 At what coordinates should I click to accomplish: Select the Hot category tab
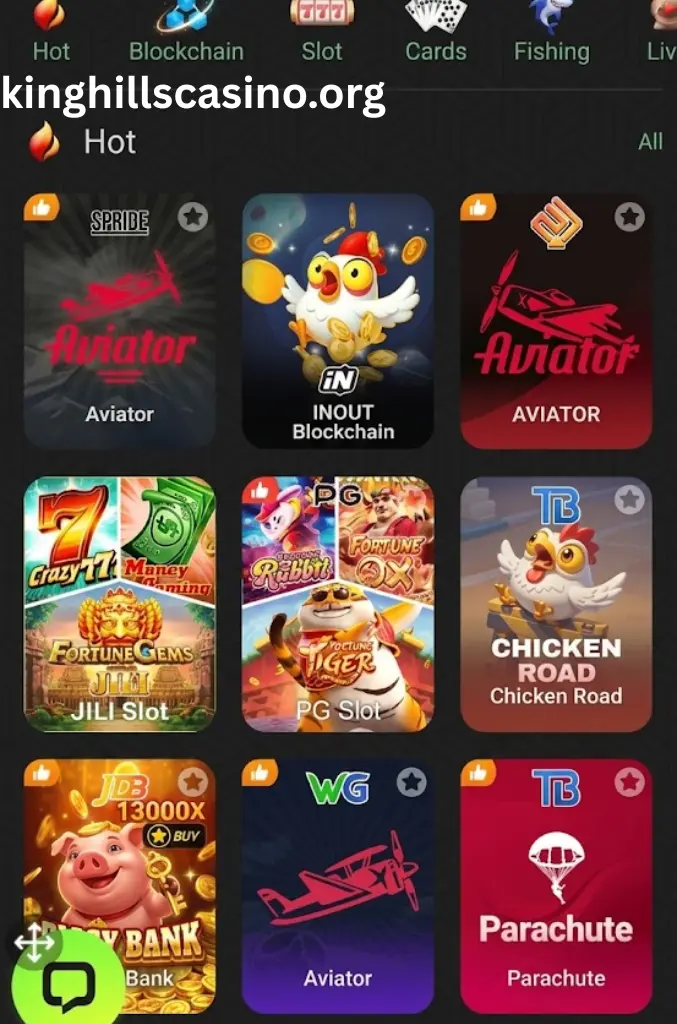51,32
